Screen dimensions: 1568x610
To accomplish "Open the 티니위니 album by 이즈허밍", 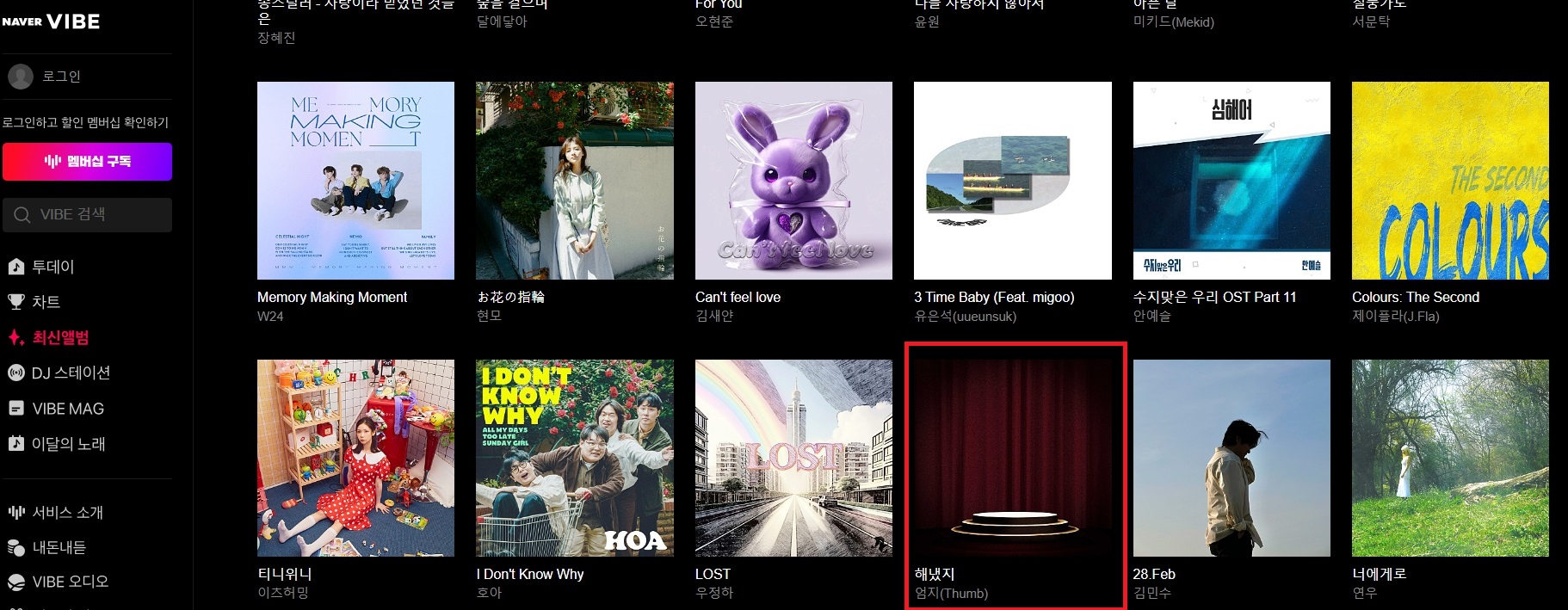I will click(355, 458).
